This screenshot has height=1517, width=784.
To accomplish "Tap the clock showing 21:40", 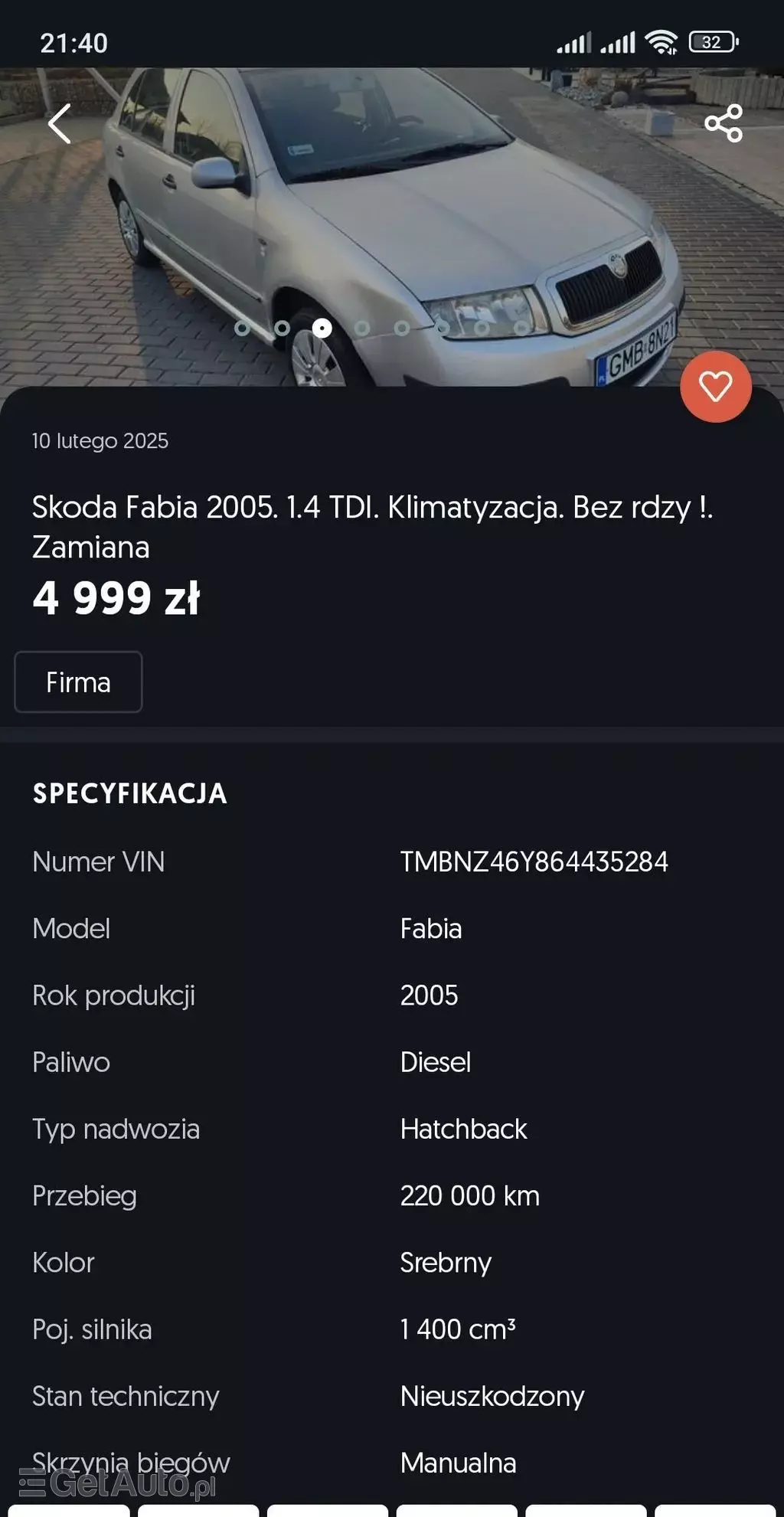I will coord(72,44).
